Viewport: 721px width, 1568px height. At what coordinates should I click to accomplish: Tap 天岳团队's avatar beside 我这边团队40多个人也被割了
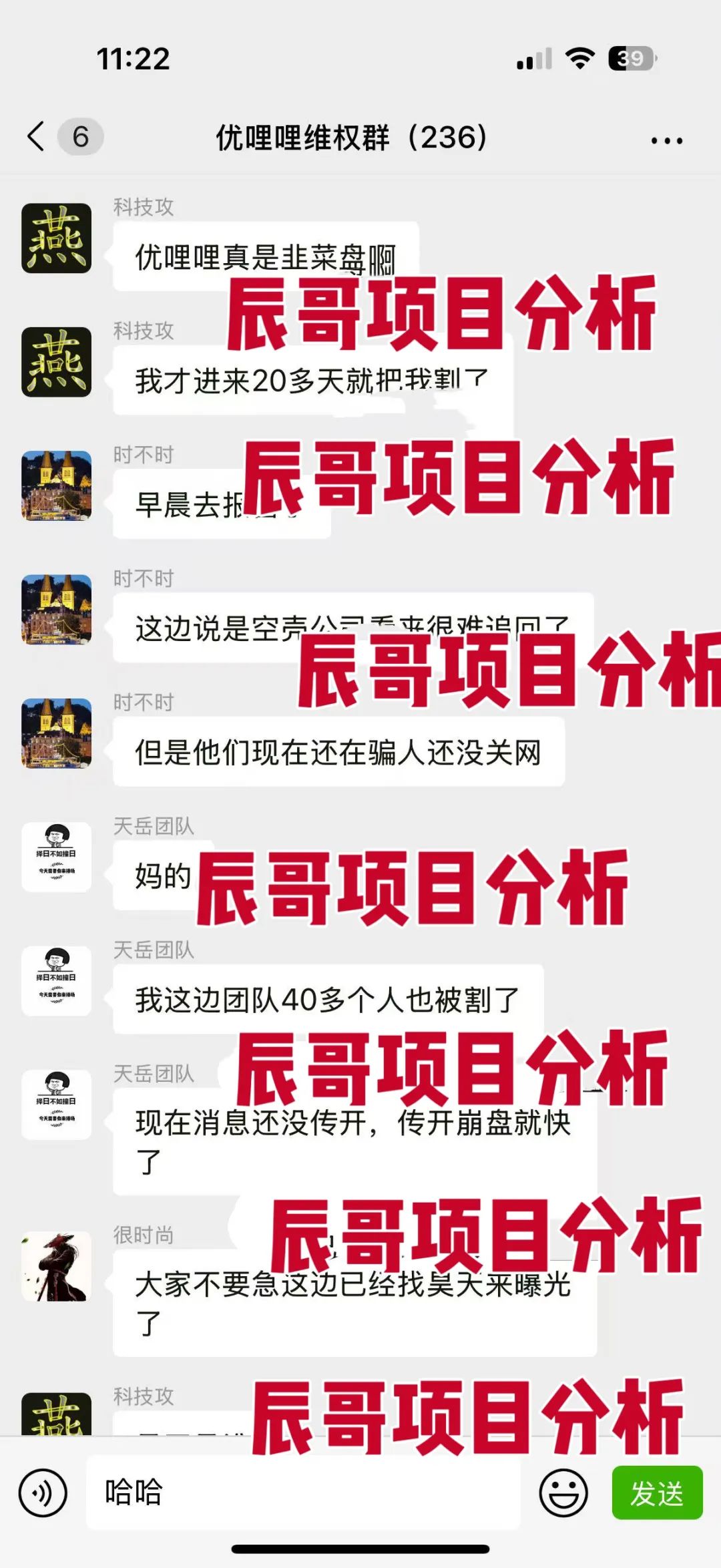[57, 980]
